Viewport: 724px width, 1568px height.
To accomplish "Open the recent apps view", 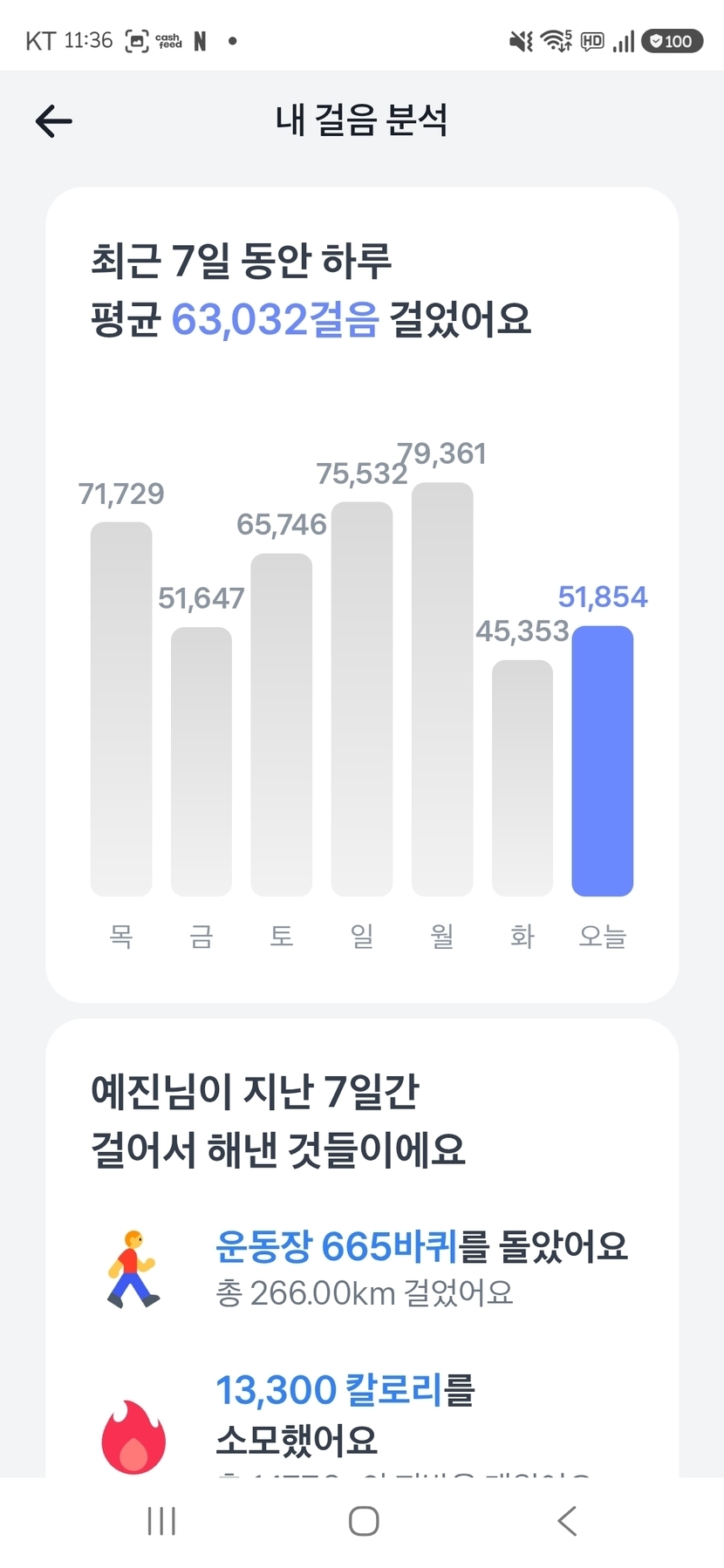I will 161,1521.
